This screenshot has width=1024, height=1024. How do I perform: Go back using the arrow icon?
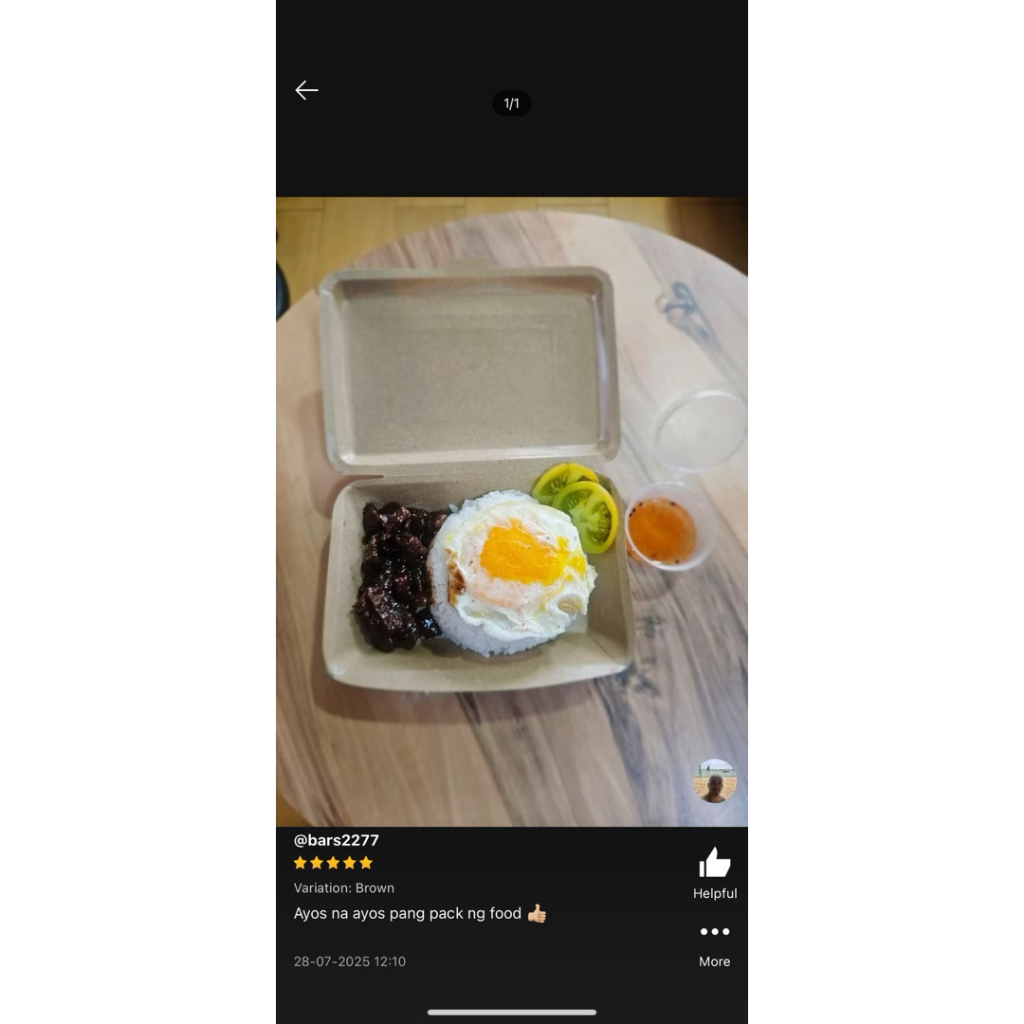click(x=306, y=90)
